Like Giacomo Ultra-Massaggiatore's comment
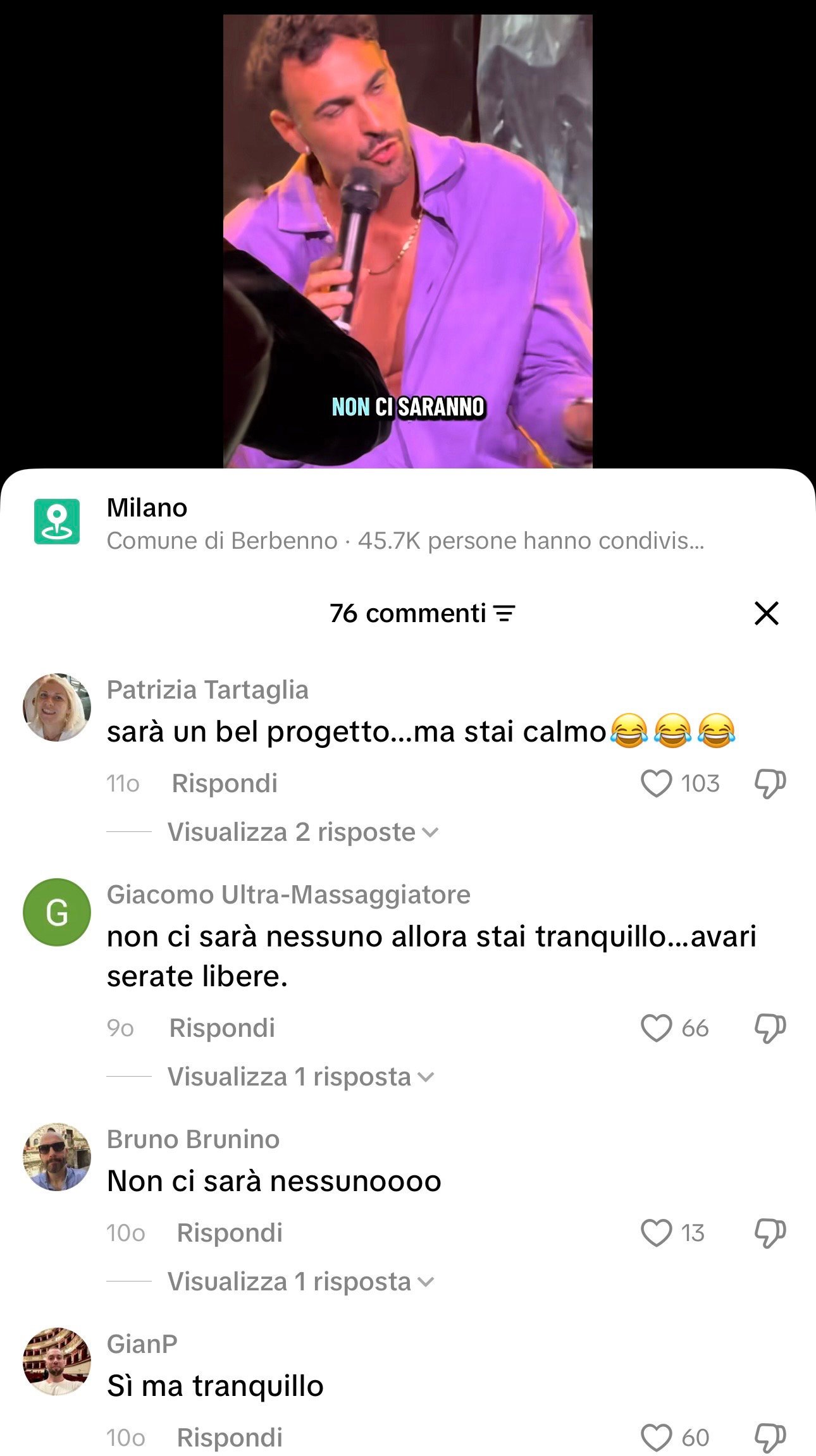This screenshot has width=816, height=1456. click(656, 1028)
